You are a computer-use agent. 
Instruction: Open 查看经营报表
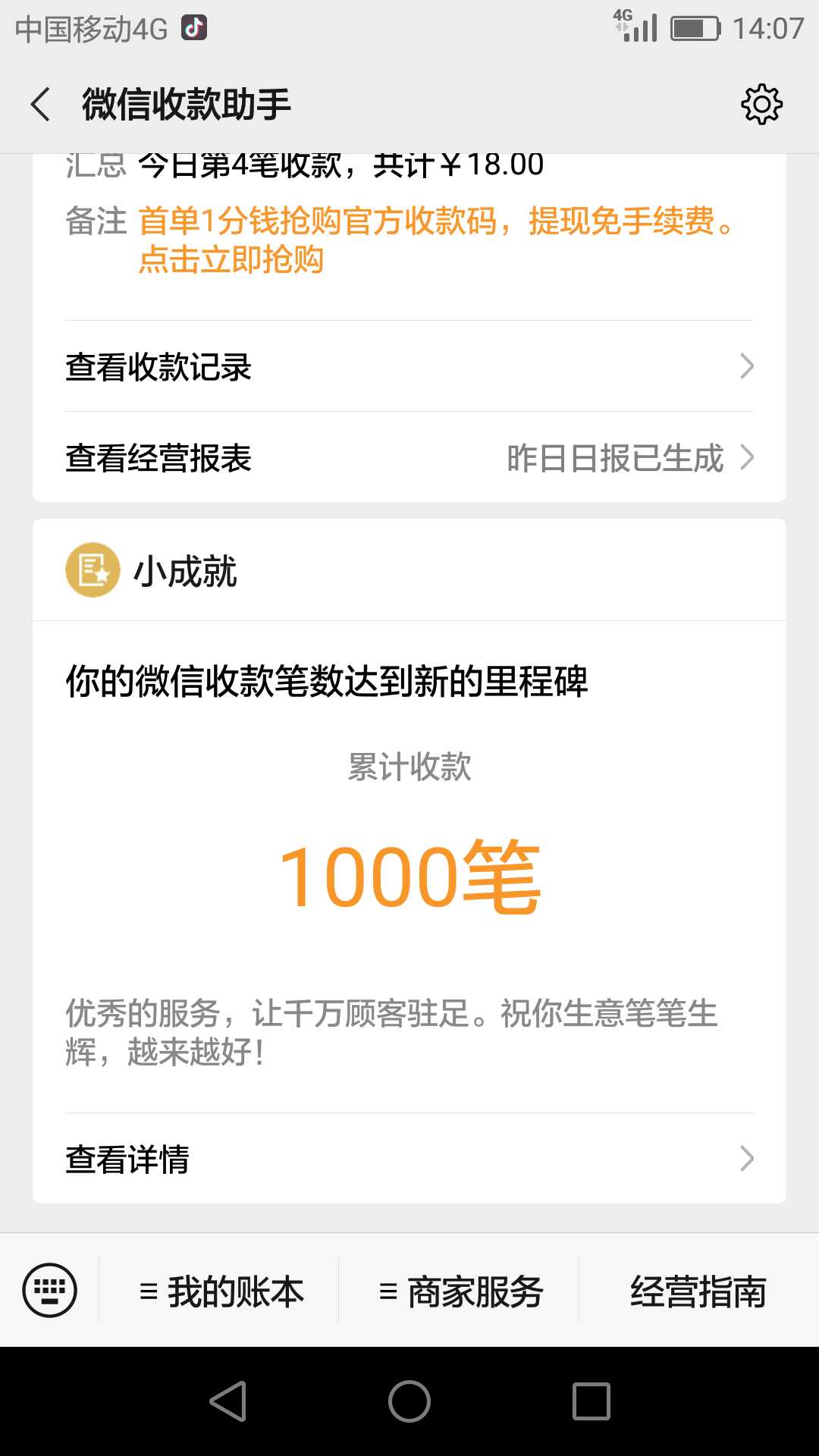[409, 457]
